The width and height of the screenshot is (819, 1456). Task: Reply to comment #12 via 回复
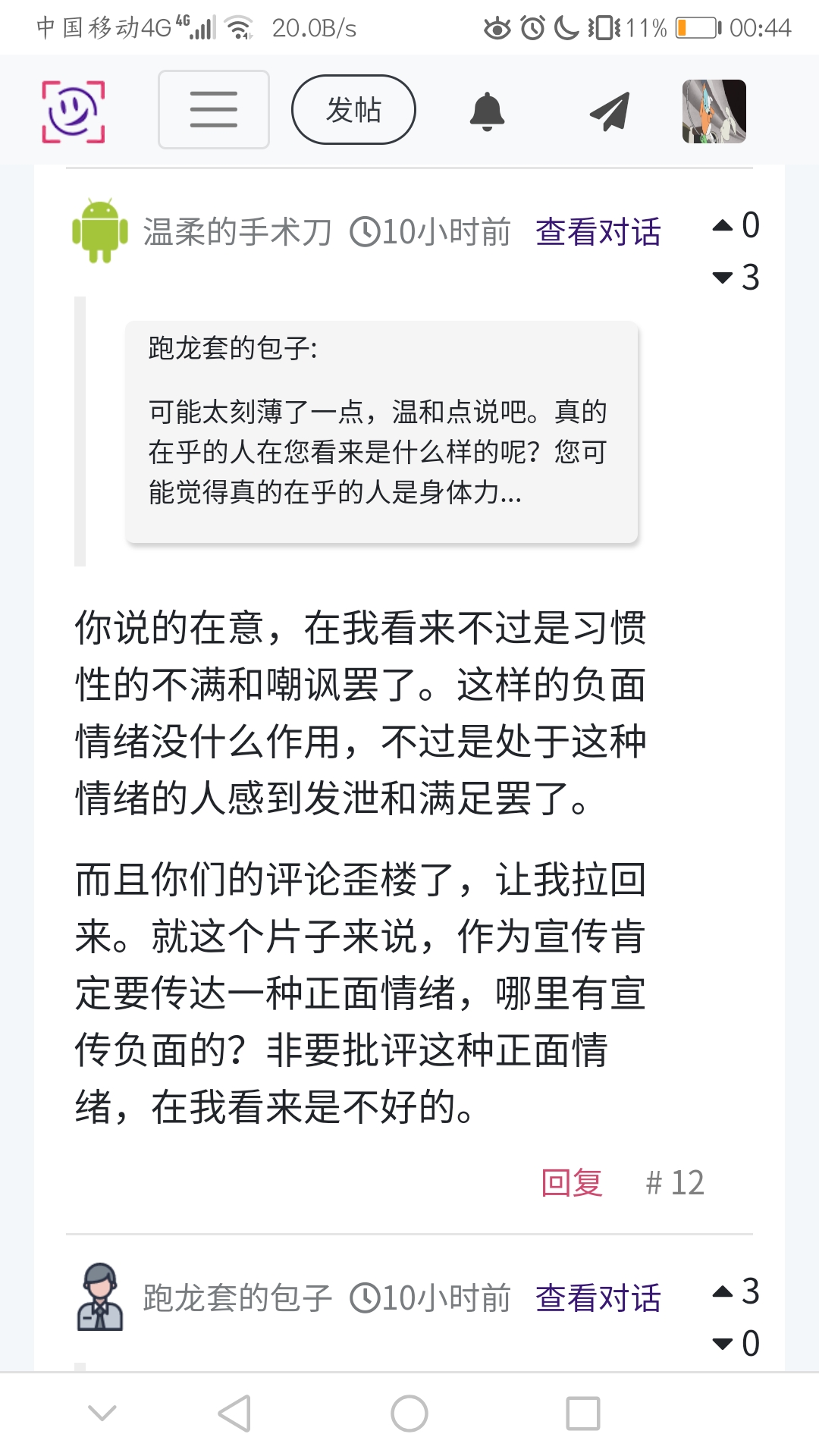[x=572, y=1182]
